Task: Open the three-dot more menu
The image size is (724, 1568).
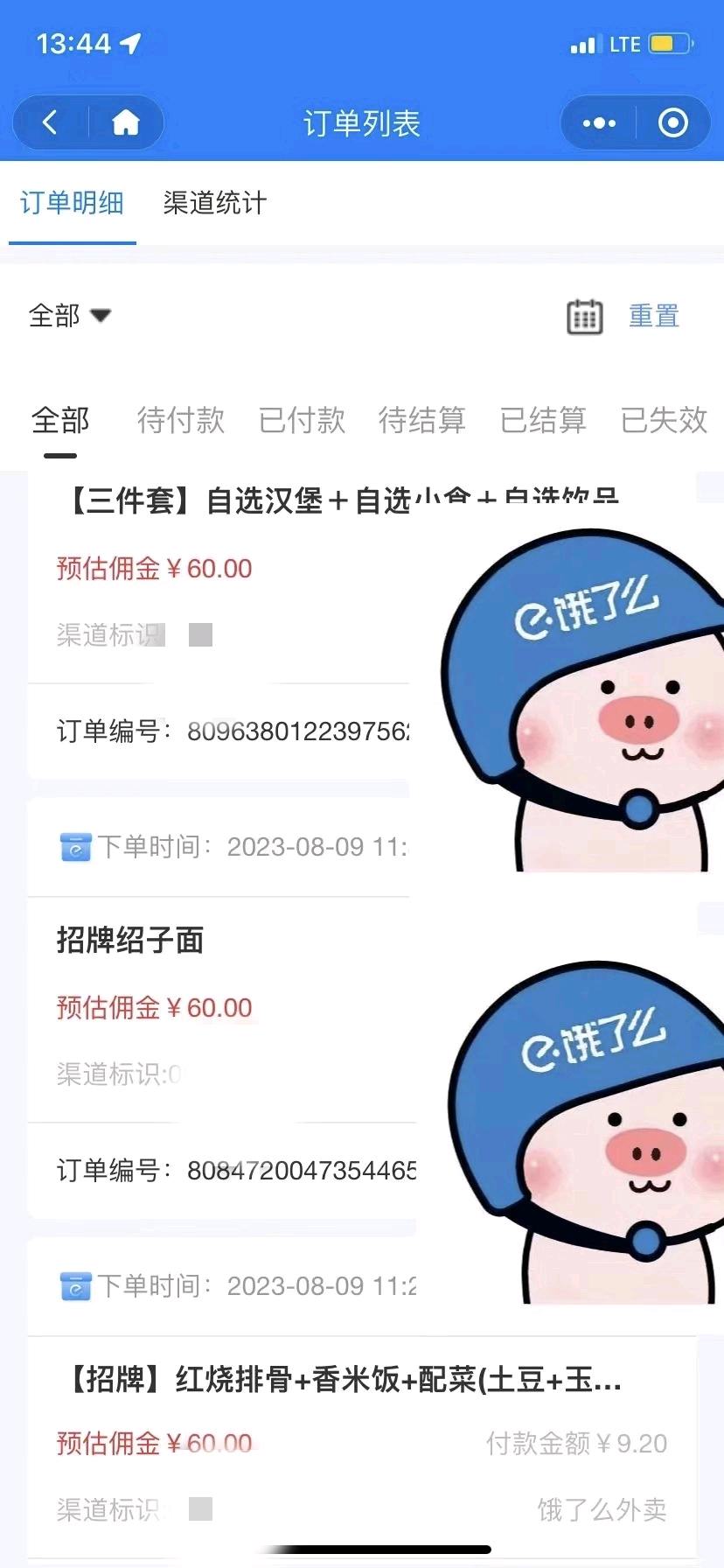Action: [x=599, y=123]
